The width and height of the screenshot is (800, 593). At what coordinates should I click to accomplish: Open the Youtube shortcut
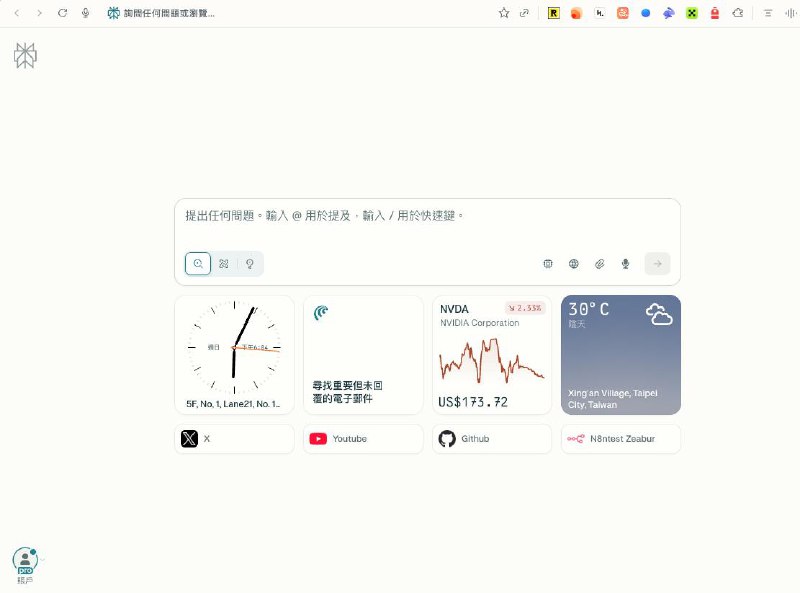363,439
